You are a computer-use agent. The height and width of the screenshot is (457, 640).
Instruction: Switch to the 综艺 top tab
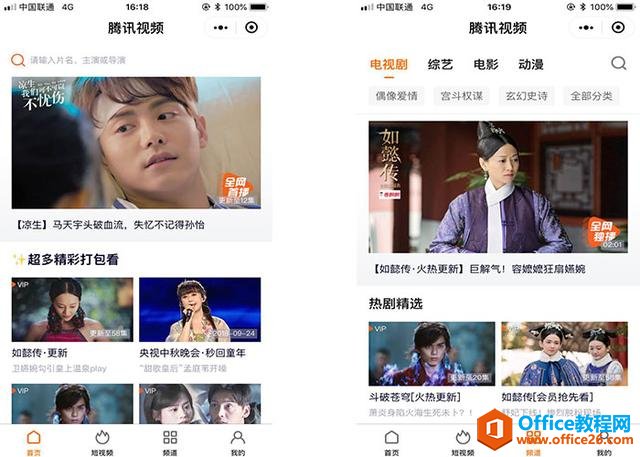(x=440, y=65)
